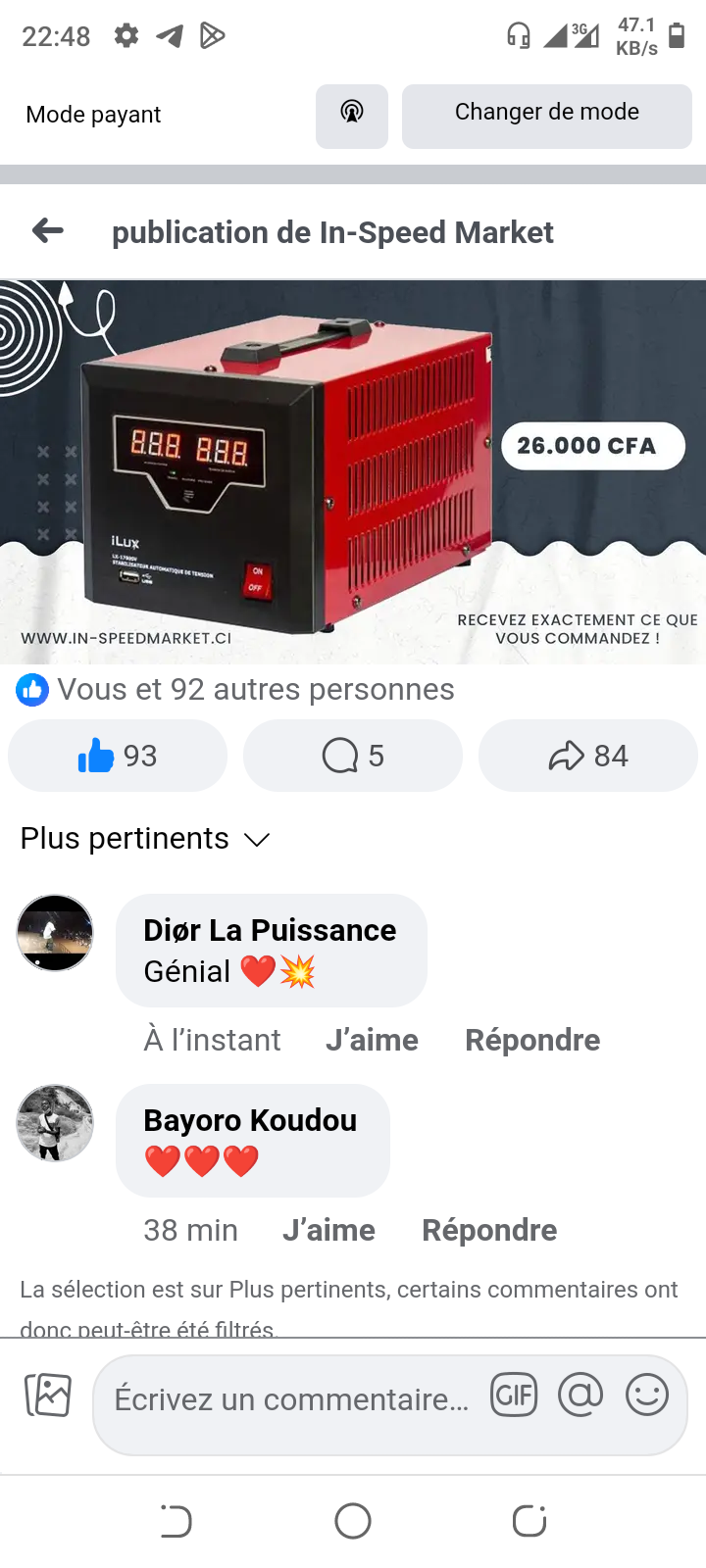The width and height of the screenshot is (706, 1568).
Task: Open Bayoro Koudou's profile picture
Action: (x=55, y=1122)
